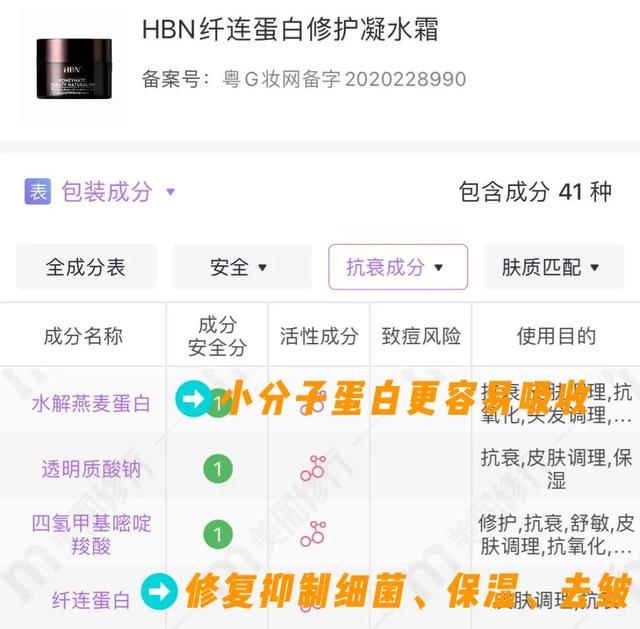This screenshot has width=640, height=629.
Task: Select the 全成分表 chip
Action: point(86,267)
